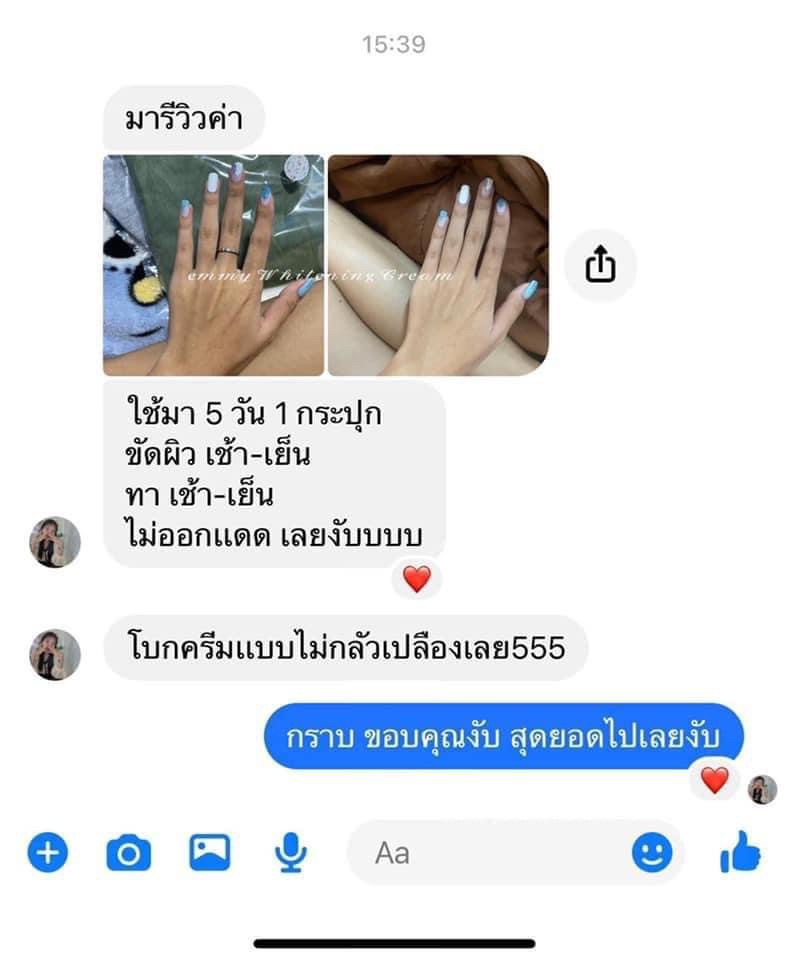Open the photo gallery picker
Viewport: 788px width, 960px height.
[x=210, y=853]
